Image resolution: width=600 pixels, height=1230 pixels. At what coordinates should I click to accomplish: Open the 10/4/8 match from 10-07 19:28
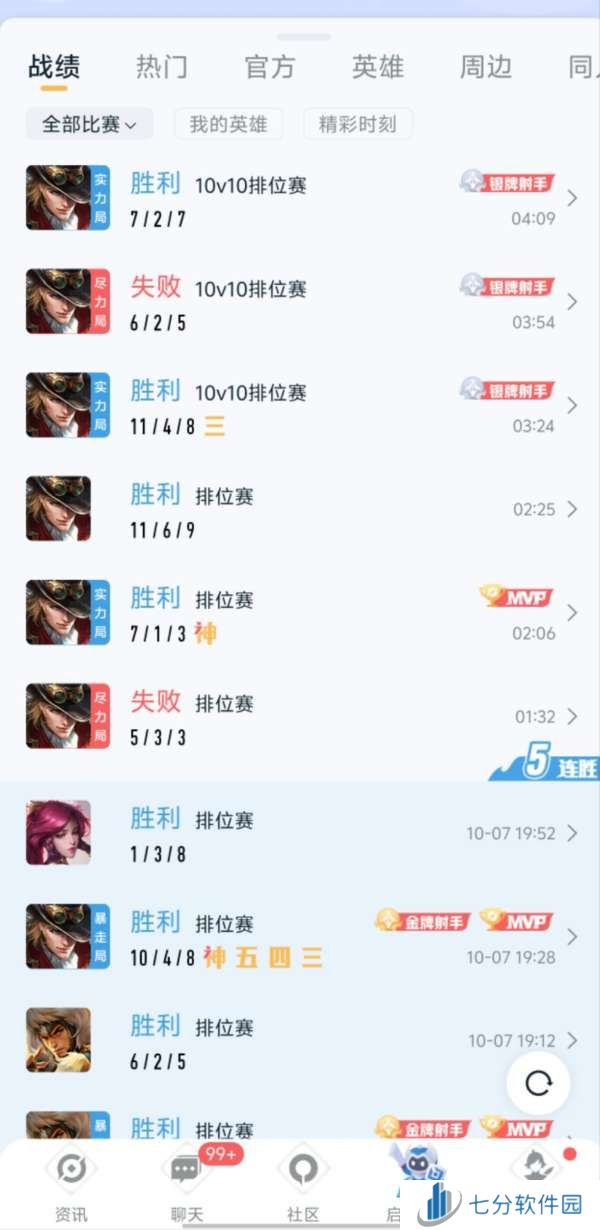coord(300,938)
